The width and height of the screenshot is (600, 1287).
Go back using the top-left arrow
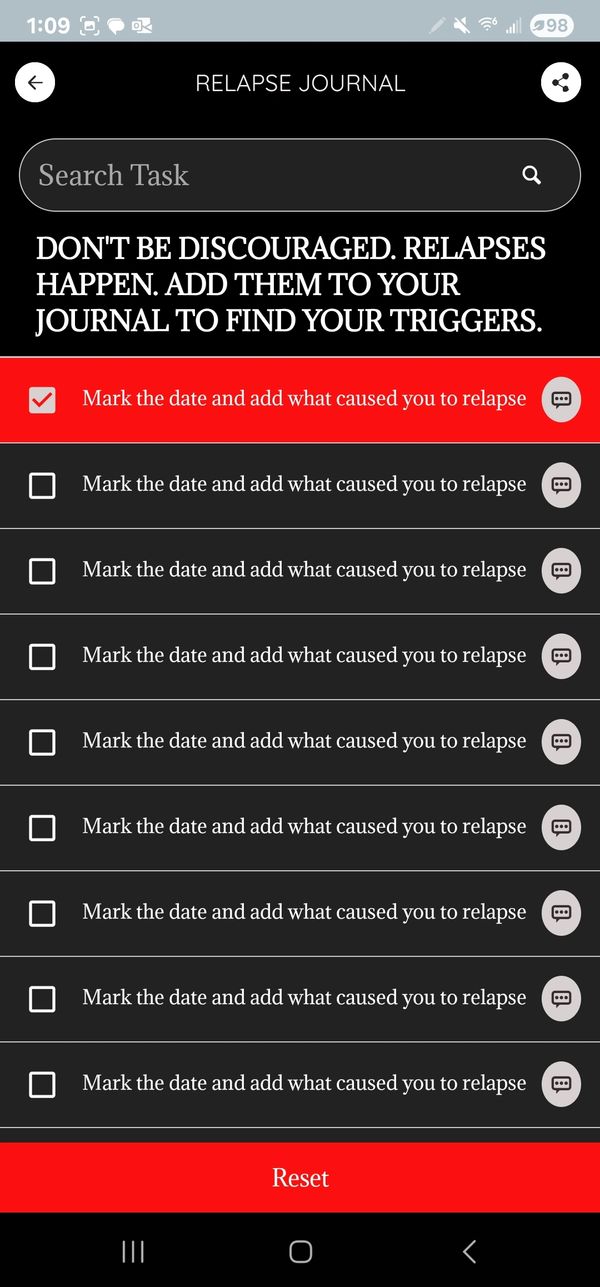(x=35, y=83)
